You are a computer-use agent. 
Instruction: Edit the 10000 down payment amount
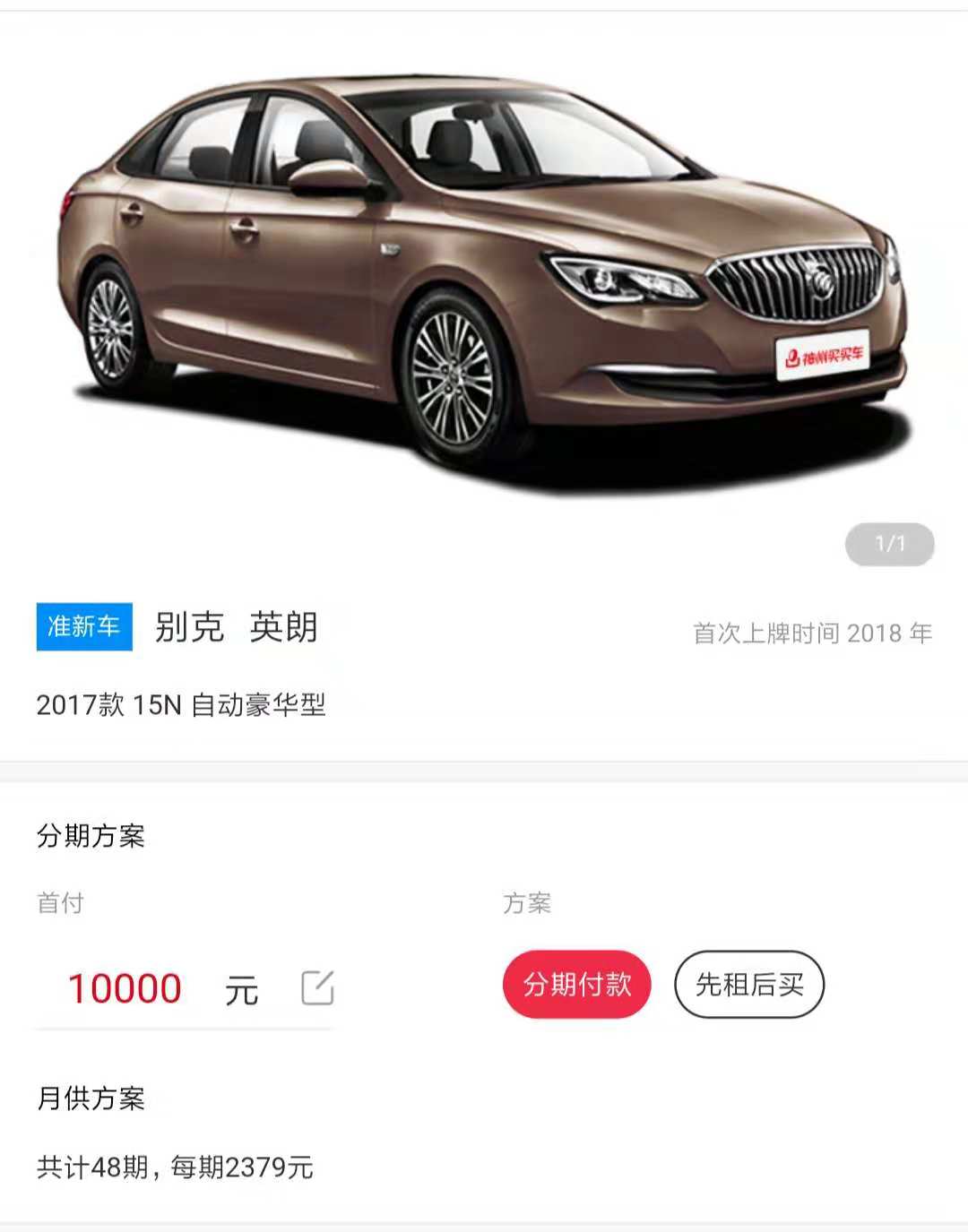[x=125, y=989]
